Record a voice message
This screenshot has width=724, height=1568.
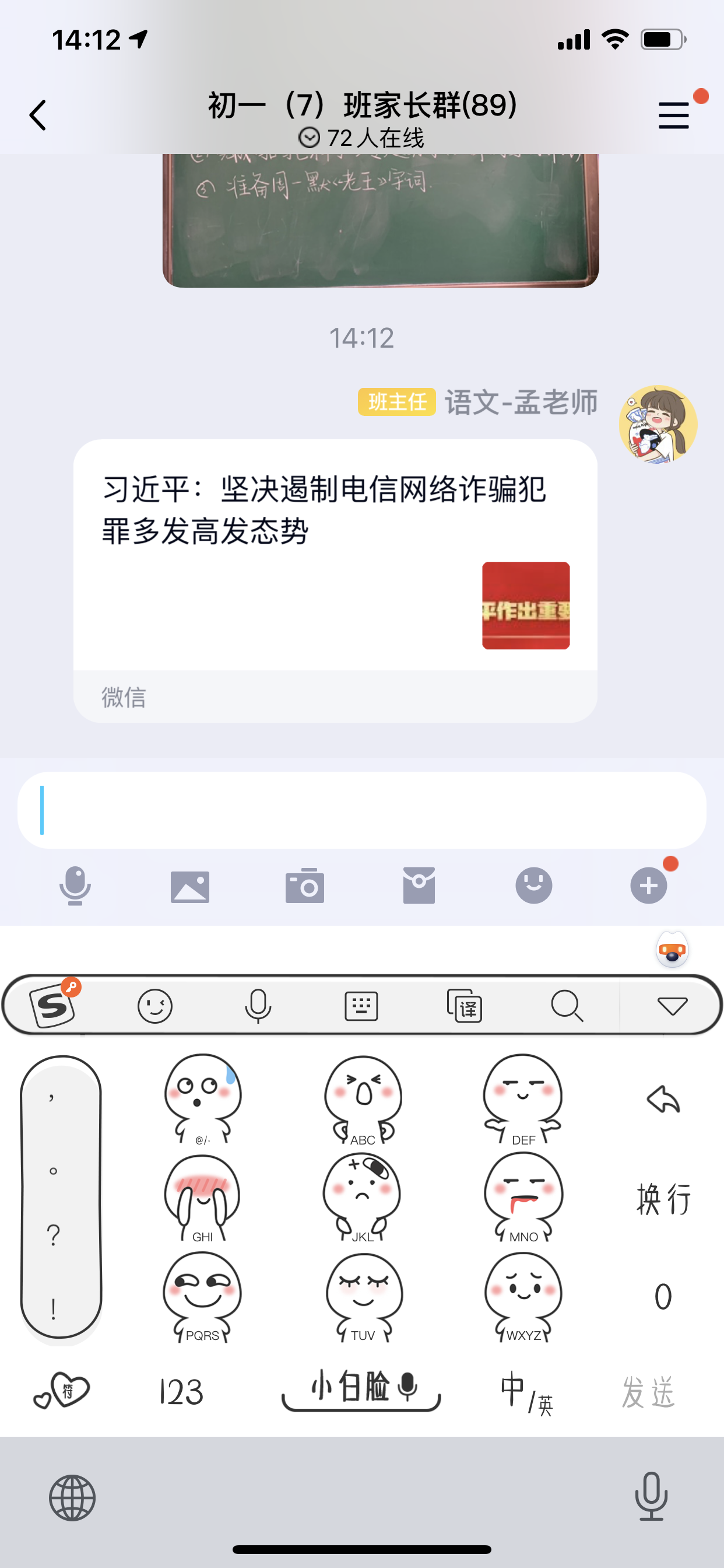[75, 885]
